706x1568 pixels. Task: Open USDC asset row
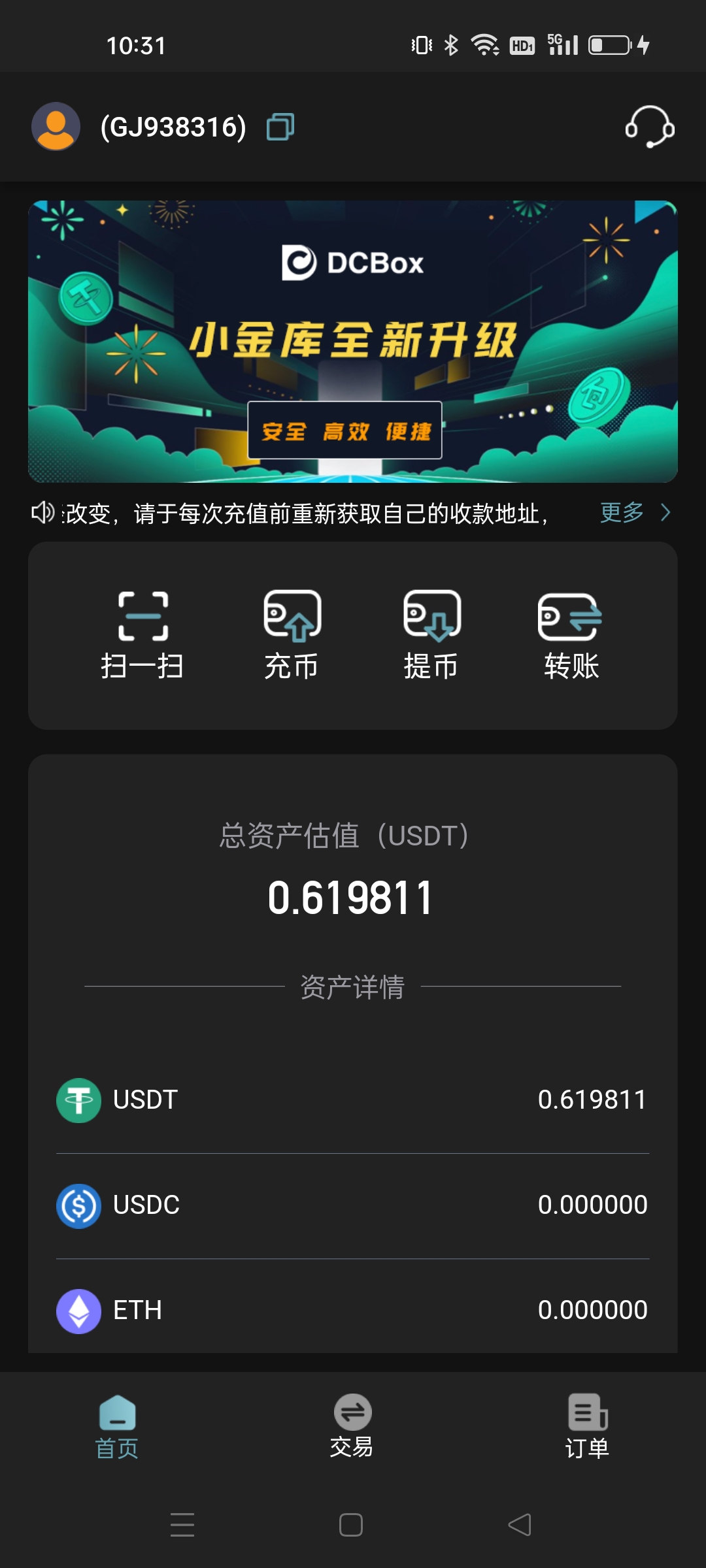[x=353, y=1205]
